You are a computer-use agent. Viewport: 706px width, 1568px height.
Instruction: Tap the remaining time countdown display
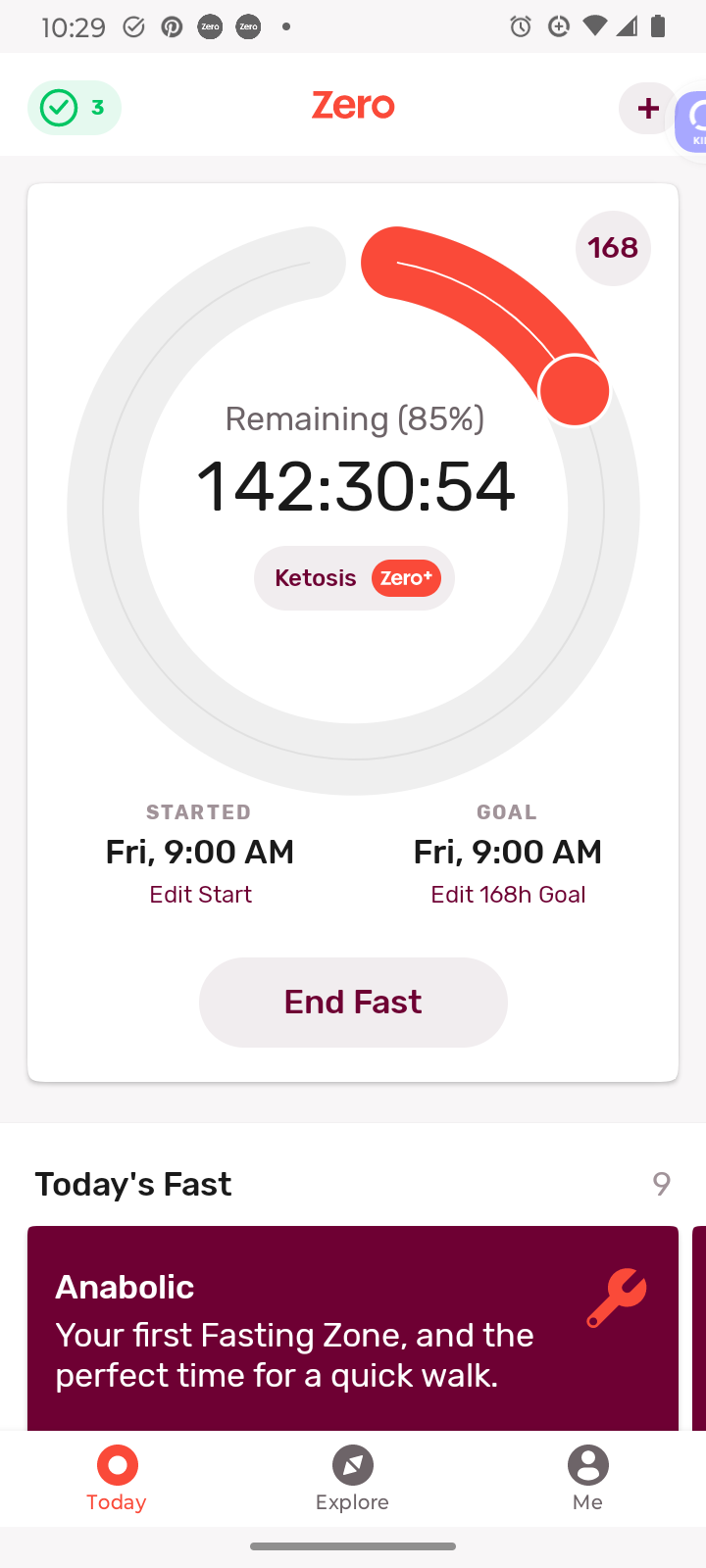355,486
